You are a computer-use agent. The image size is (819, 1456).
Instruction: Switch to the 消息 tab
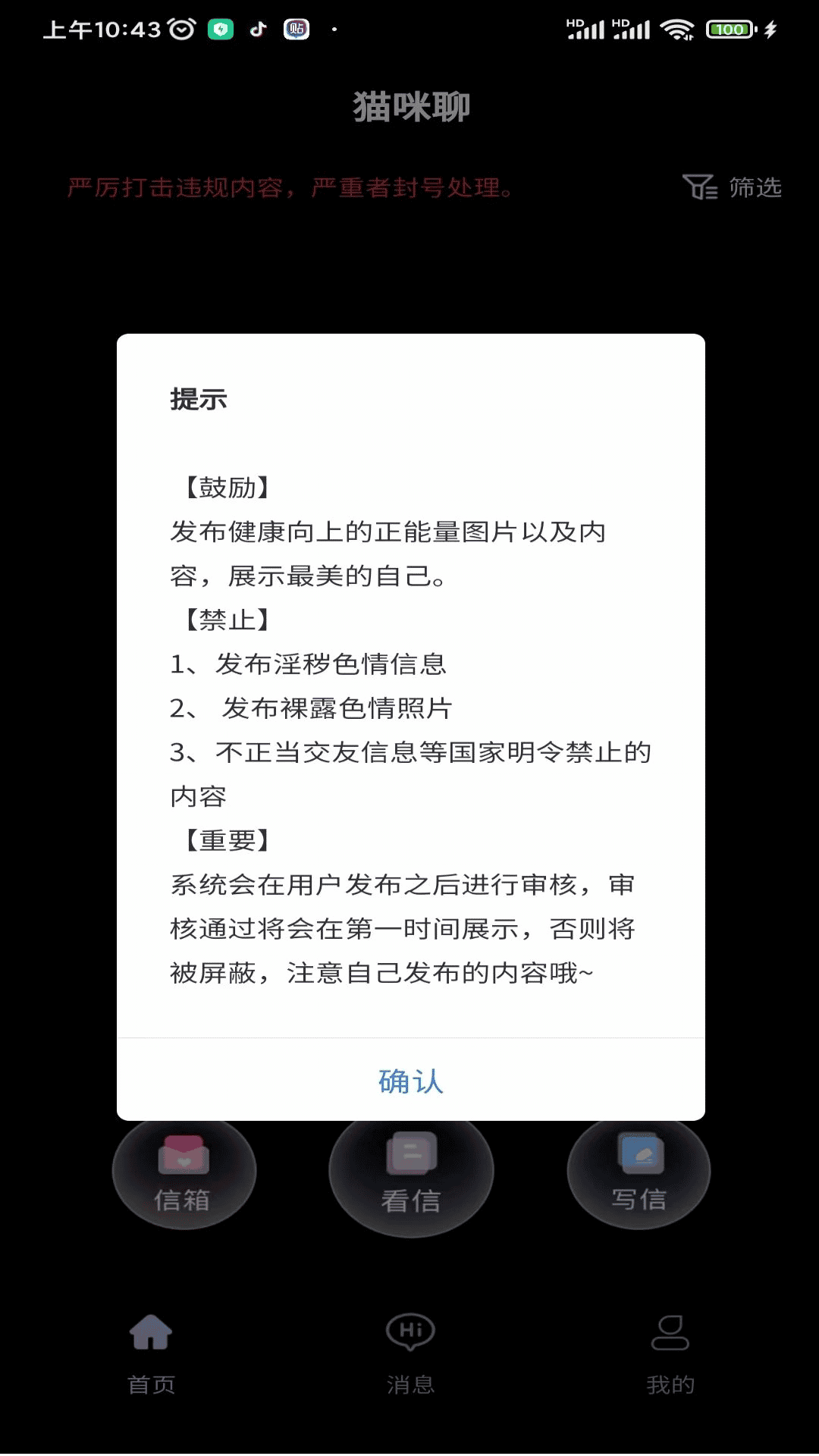click(410, 1354)
